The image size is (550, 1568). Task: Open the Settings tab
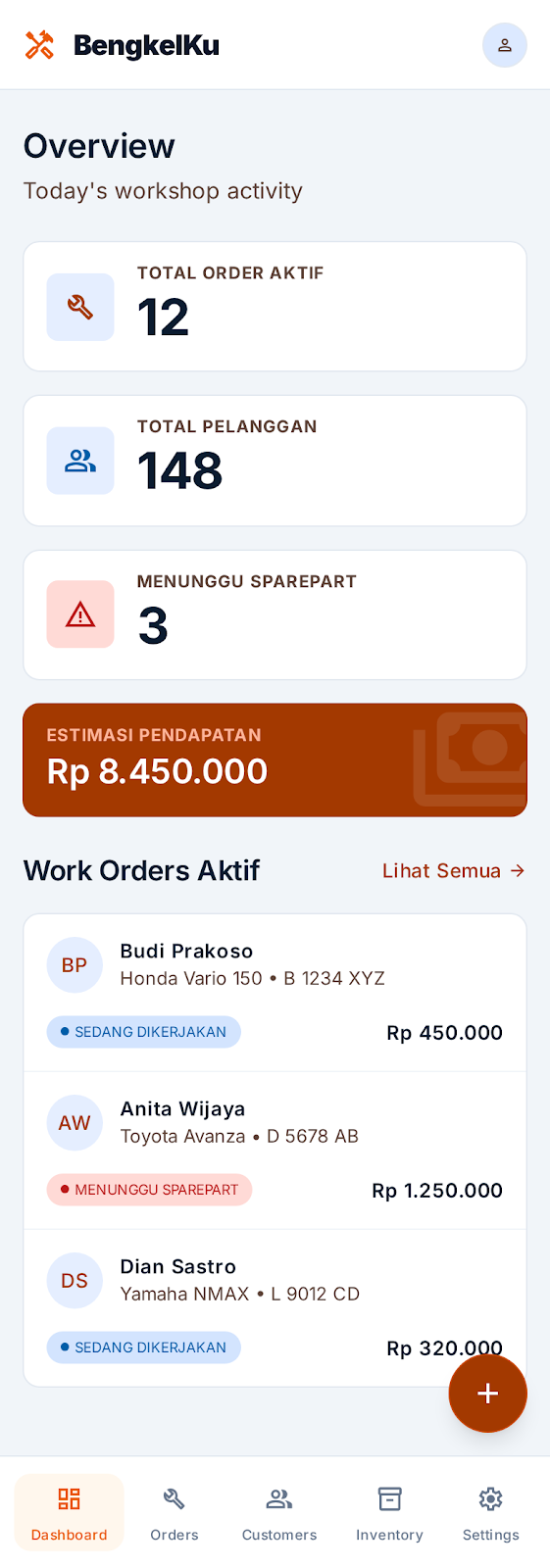click(x=491, y=1512)
